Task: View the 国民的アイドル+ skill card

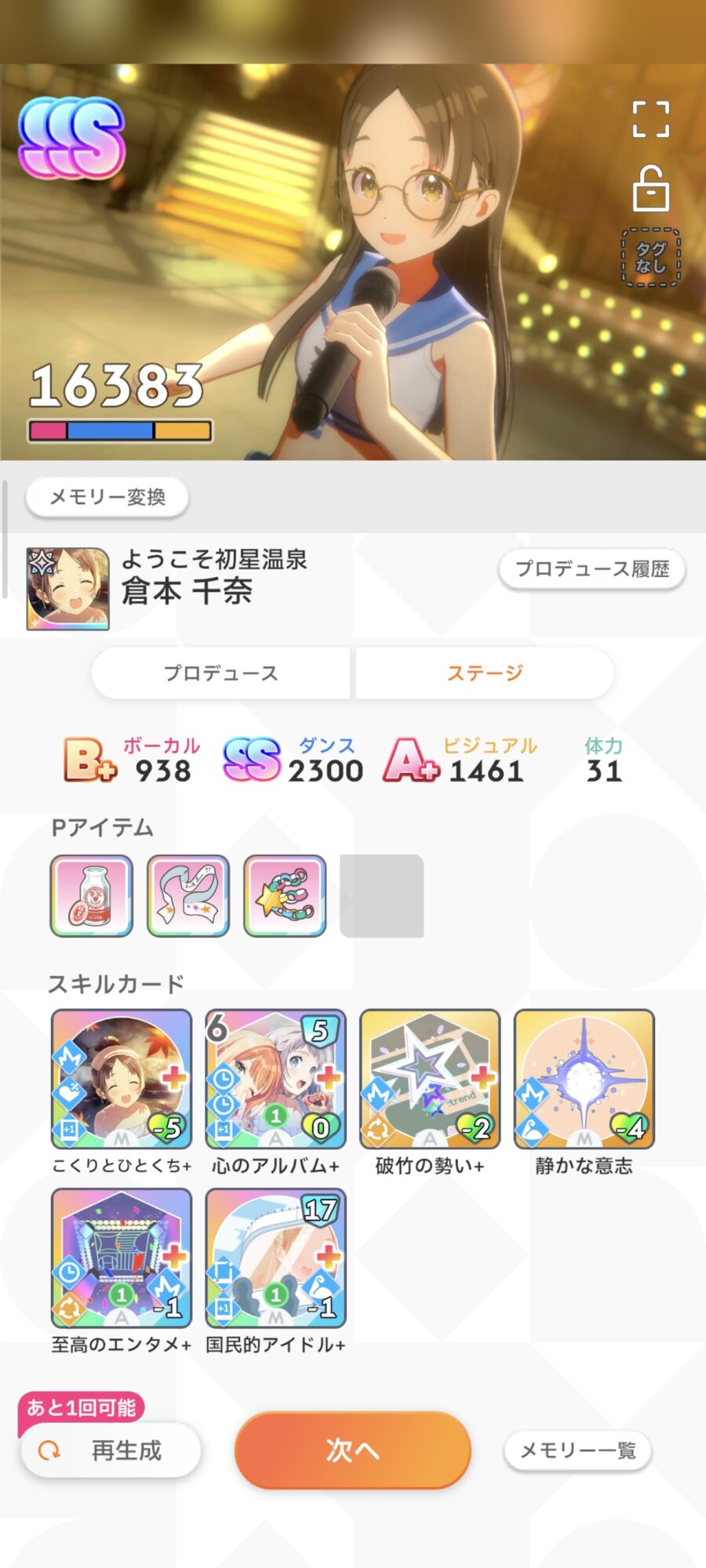Action: click(x=275, y=1258)
